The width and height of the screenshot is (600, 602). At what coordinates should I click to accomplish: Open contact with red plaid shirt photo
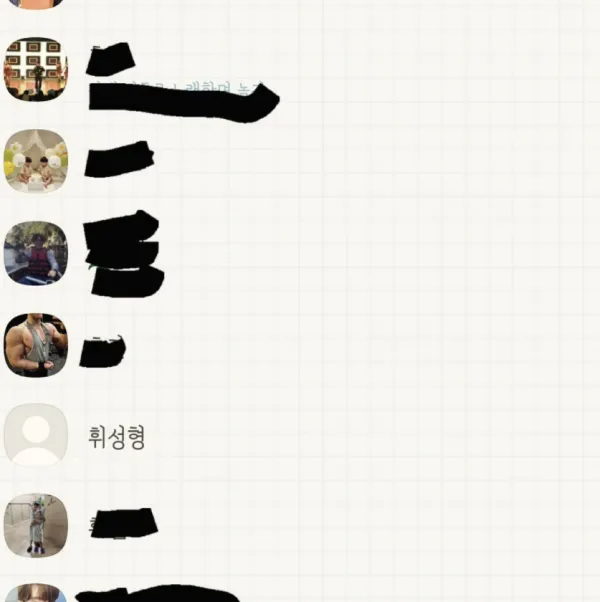pos(36,253)
